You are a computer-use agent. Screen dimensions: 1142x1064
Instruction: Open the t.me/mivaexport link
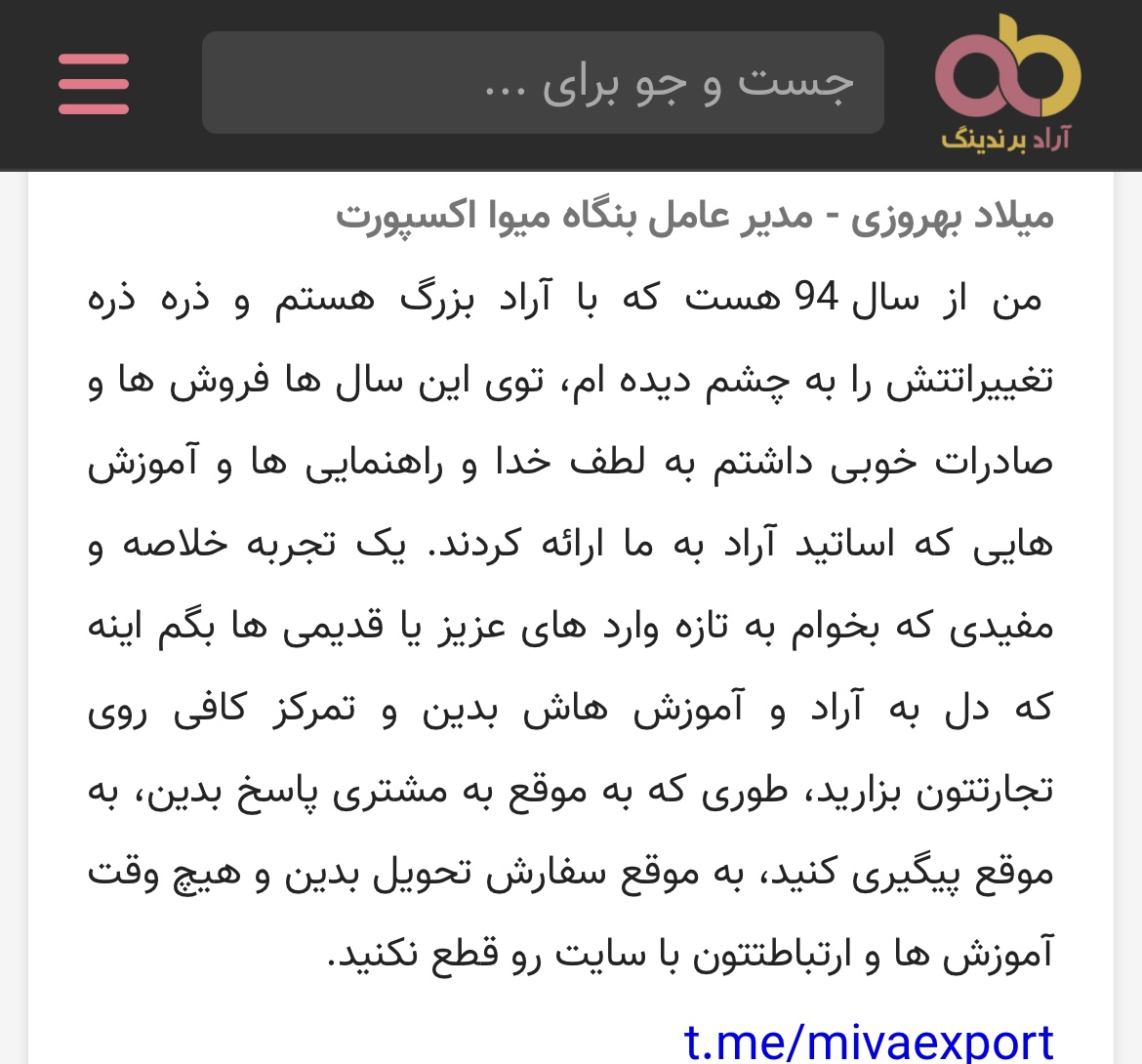pos(868,1041)
